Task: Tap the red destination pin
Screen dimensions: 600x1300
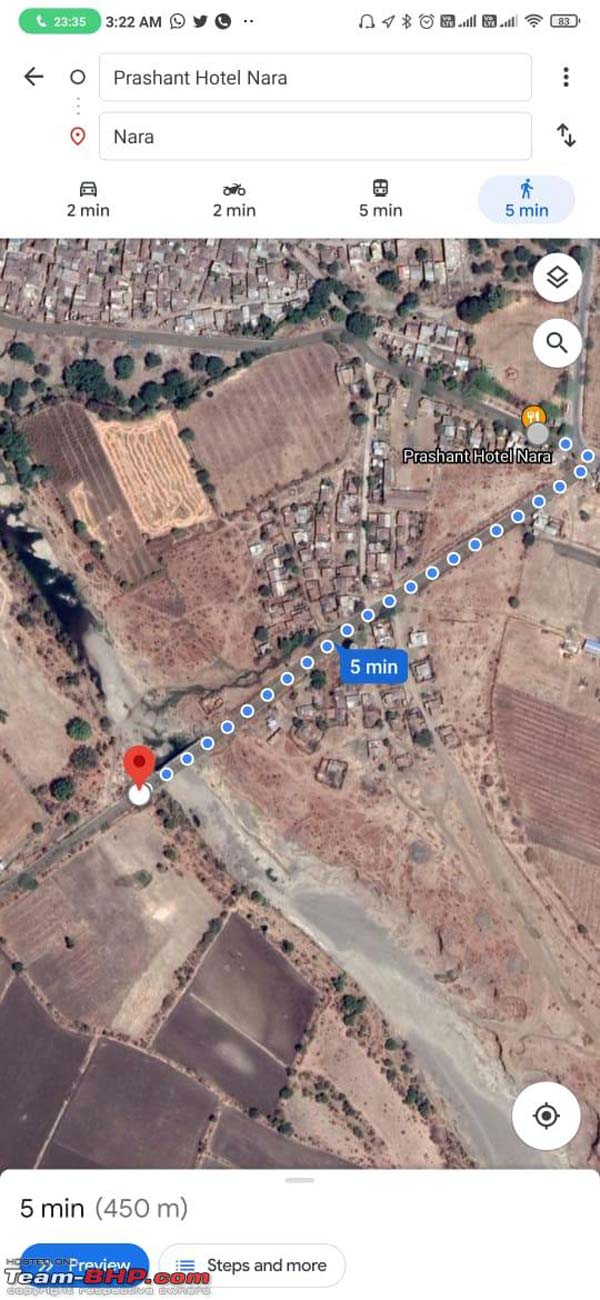Action: click(x=139, y=766)
